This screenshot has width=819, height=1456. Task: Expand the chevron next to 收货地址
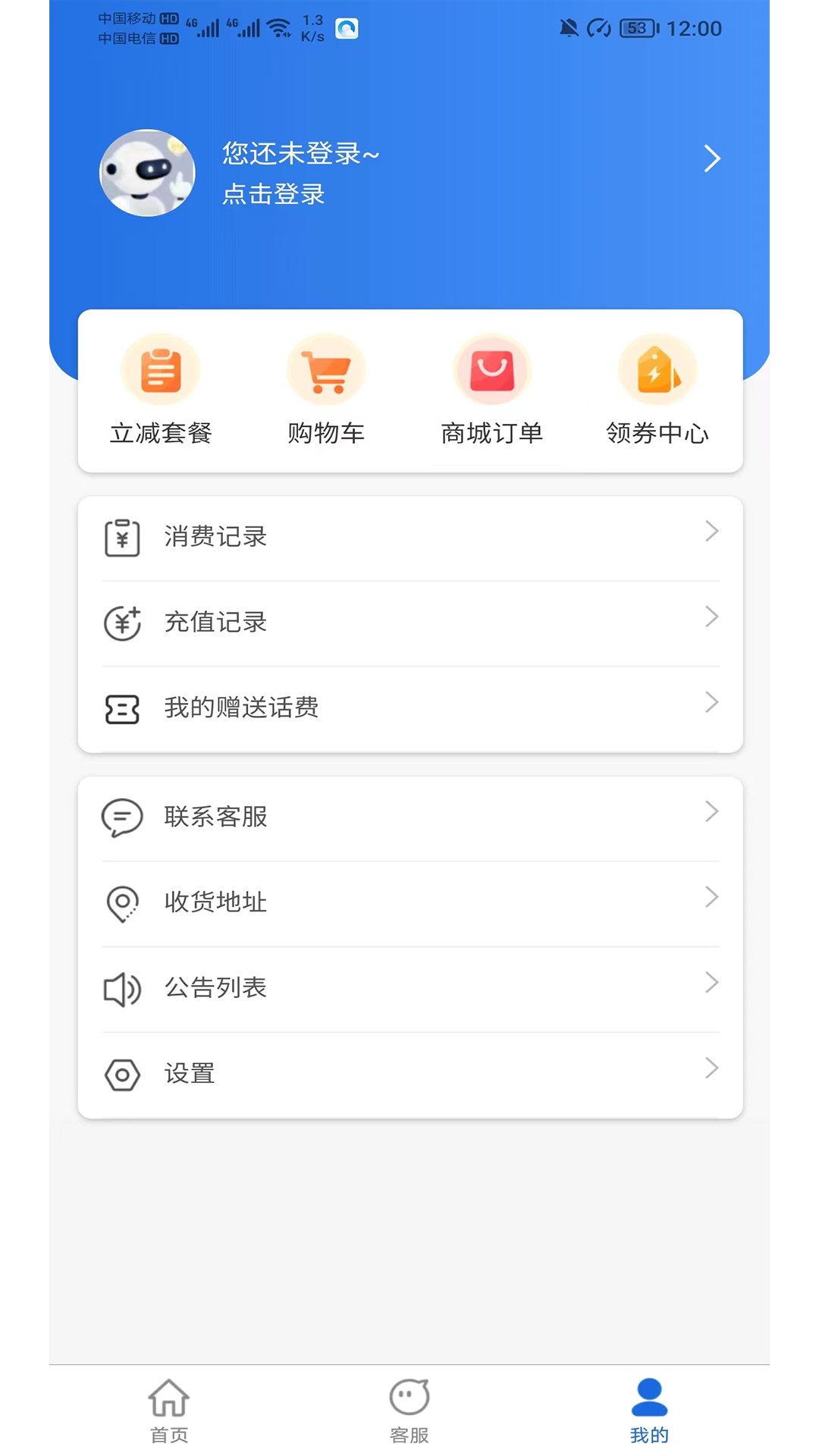pos(711,897)
